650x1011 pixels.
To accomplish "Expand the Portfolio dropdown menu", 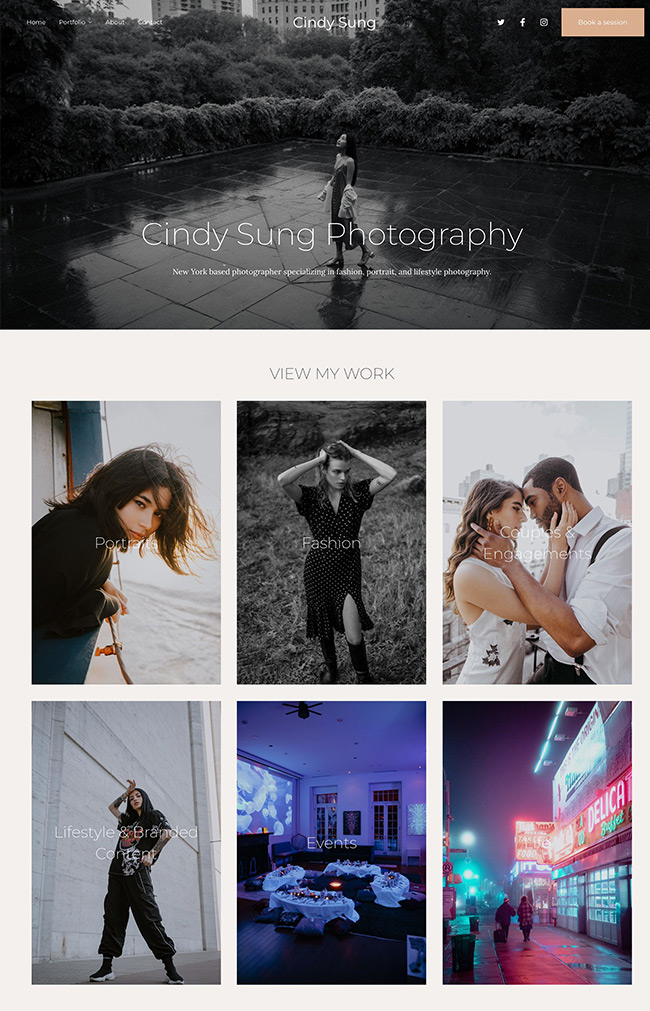I will pos(74,22).
